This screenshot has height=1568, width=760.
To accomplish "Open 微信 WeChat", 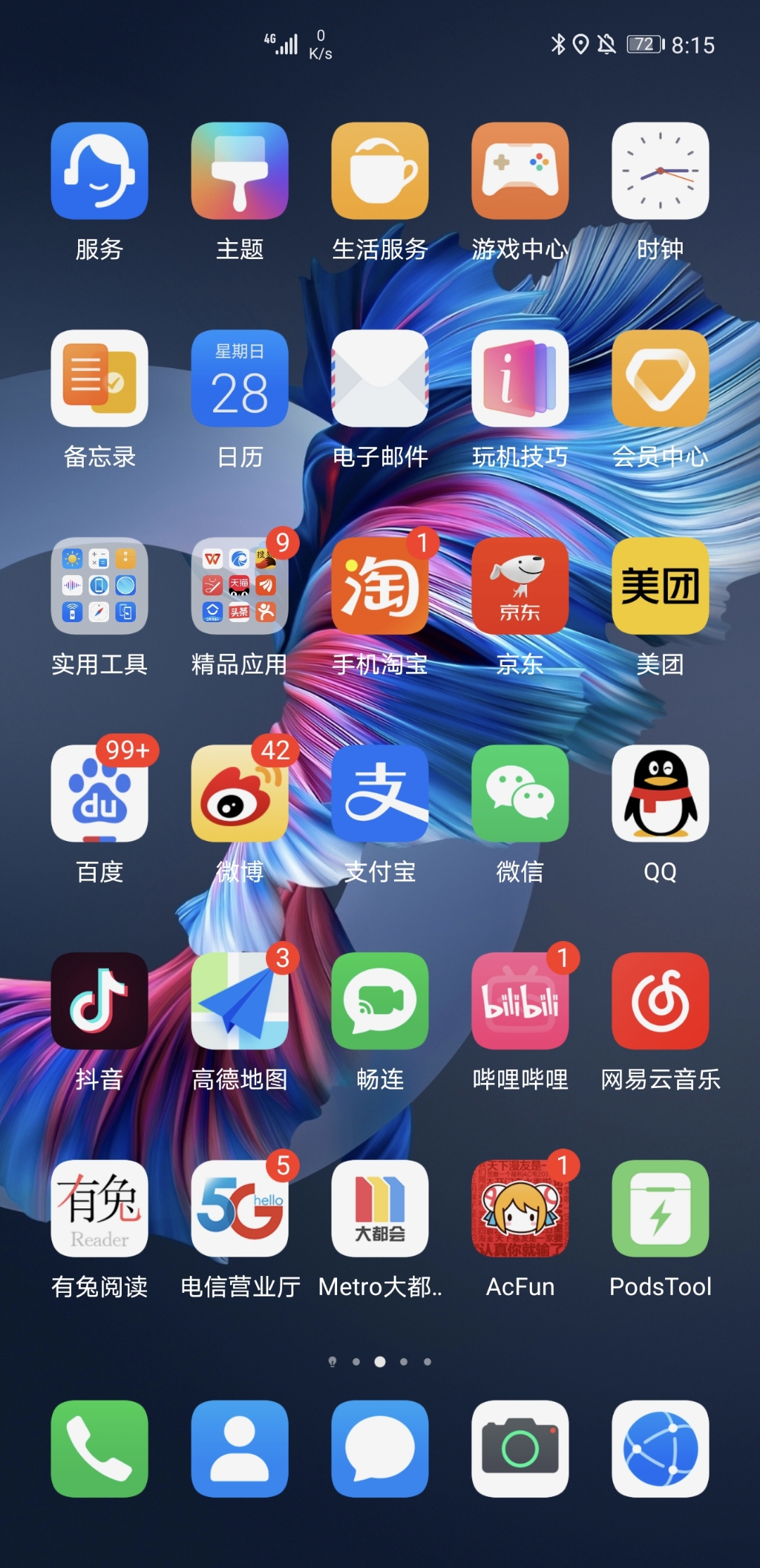I will 520,794.
